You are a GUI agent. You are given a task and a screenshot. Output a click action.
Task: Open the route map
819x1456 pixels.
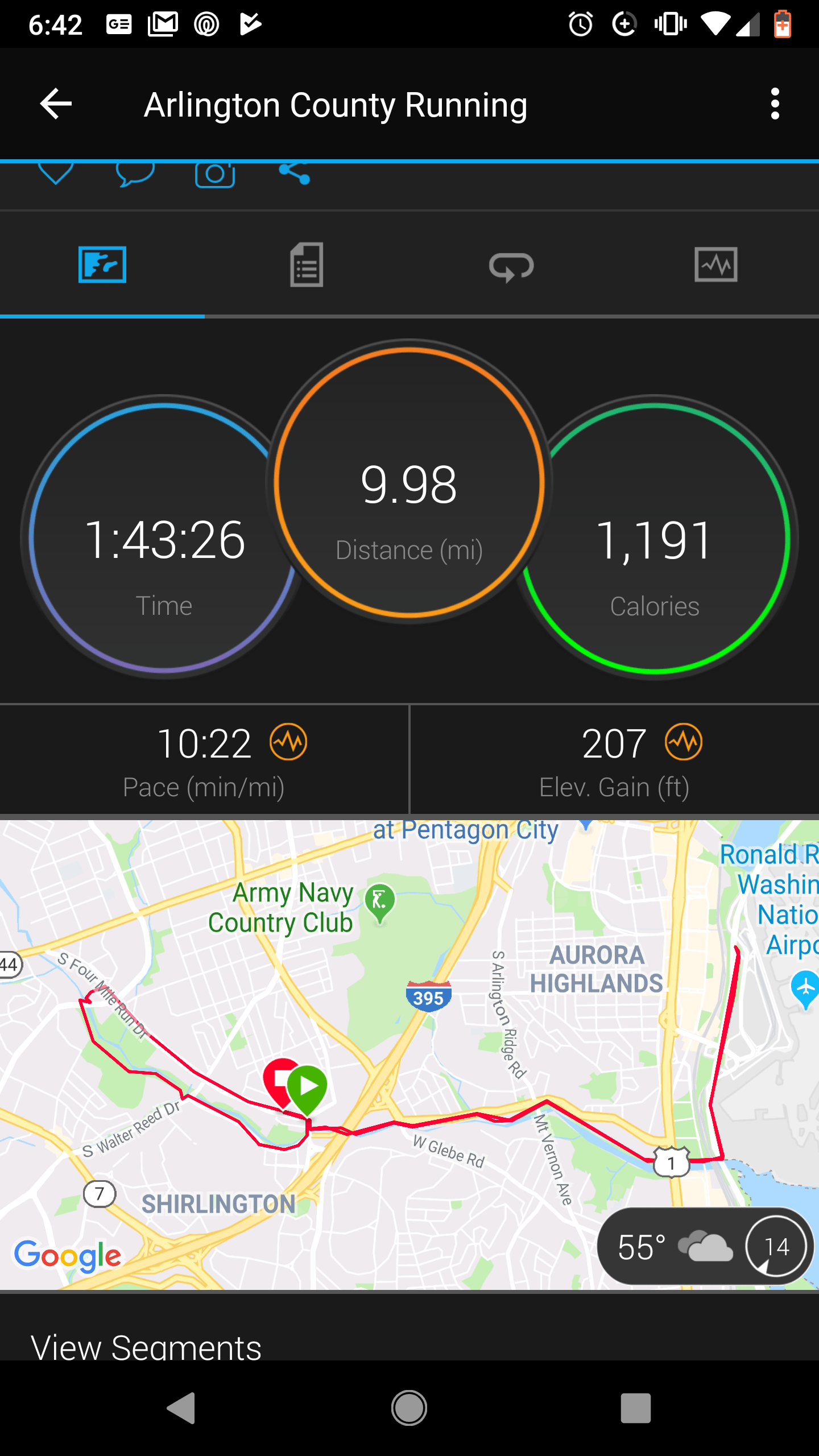click(409, 1024)
